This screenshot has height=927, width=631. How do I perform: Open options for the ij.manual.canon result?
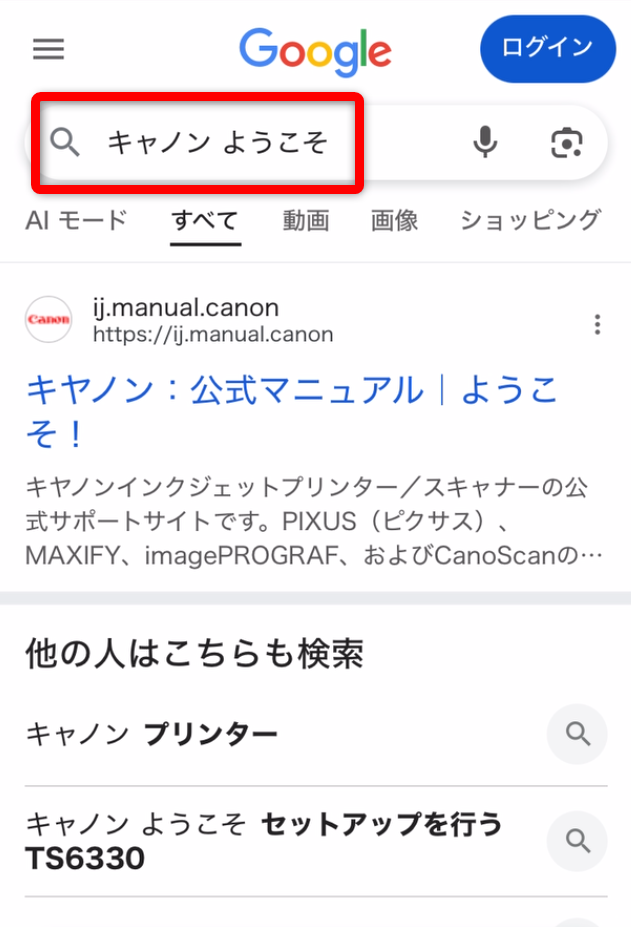pyautogui.click(x=597, y=324)
